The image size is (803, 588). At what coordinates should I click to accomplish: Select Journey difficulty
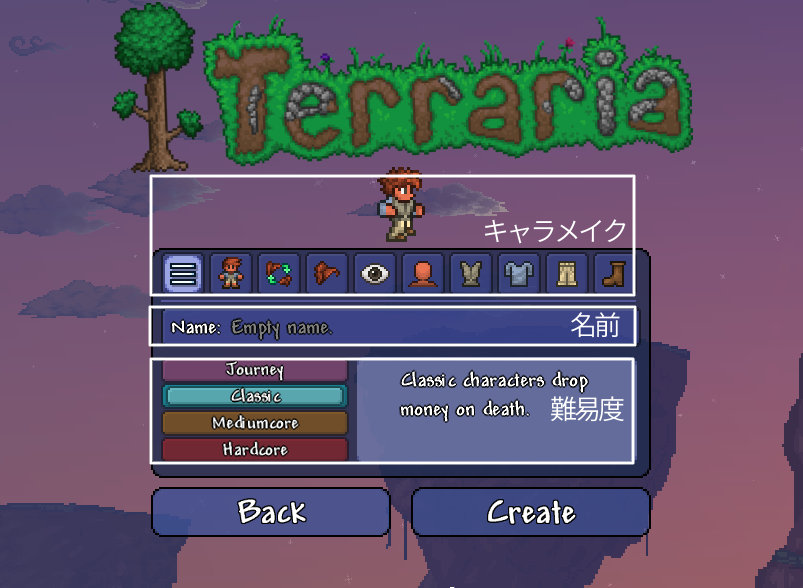tap(255, 371)
